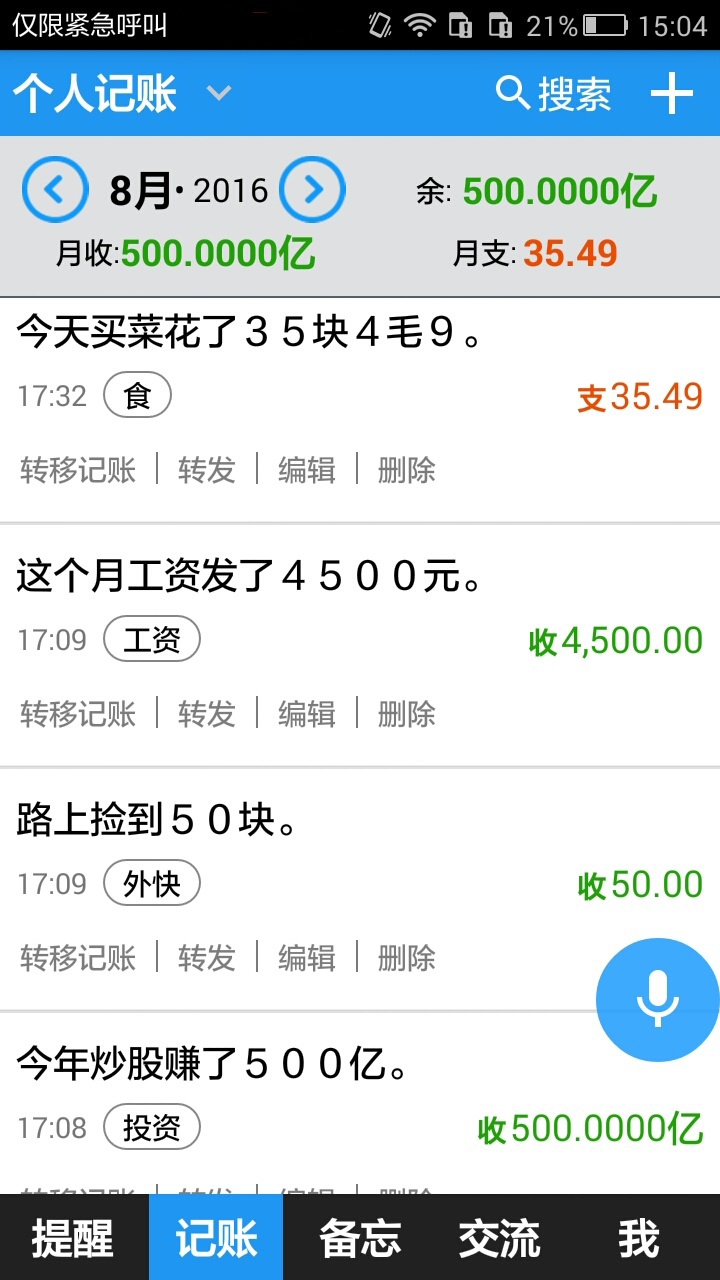This screenshot has width=720, height=1280.
Task: Open the 投资 category tag
Action: pos(151,1128)
